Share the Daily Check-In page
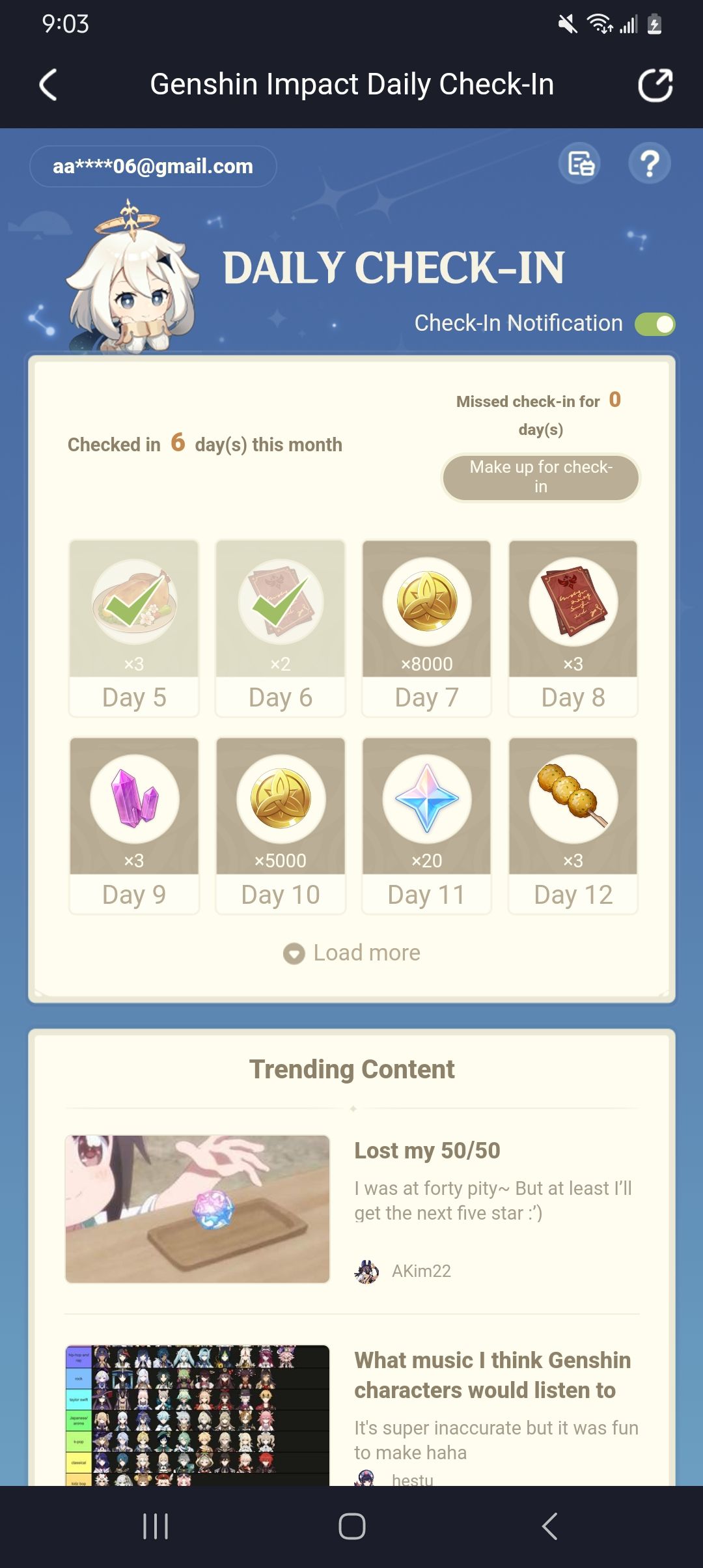The height and width of the screenshot is (1568, 703). pos(655,85)
